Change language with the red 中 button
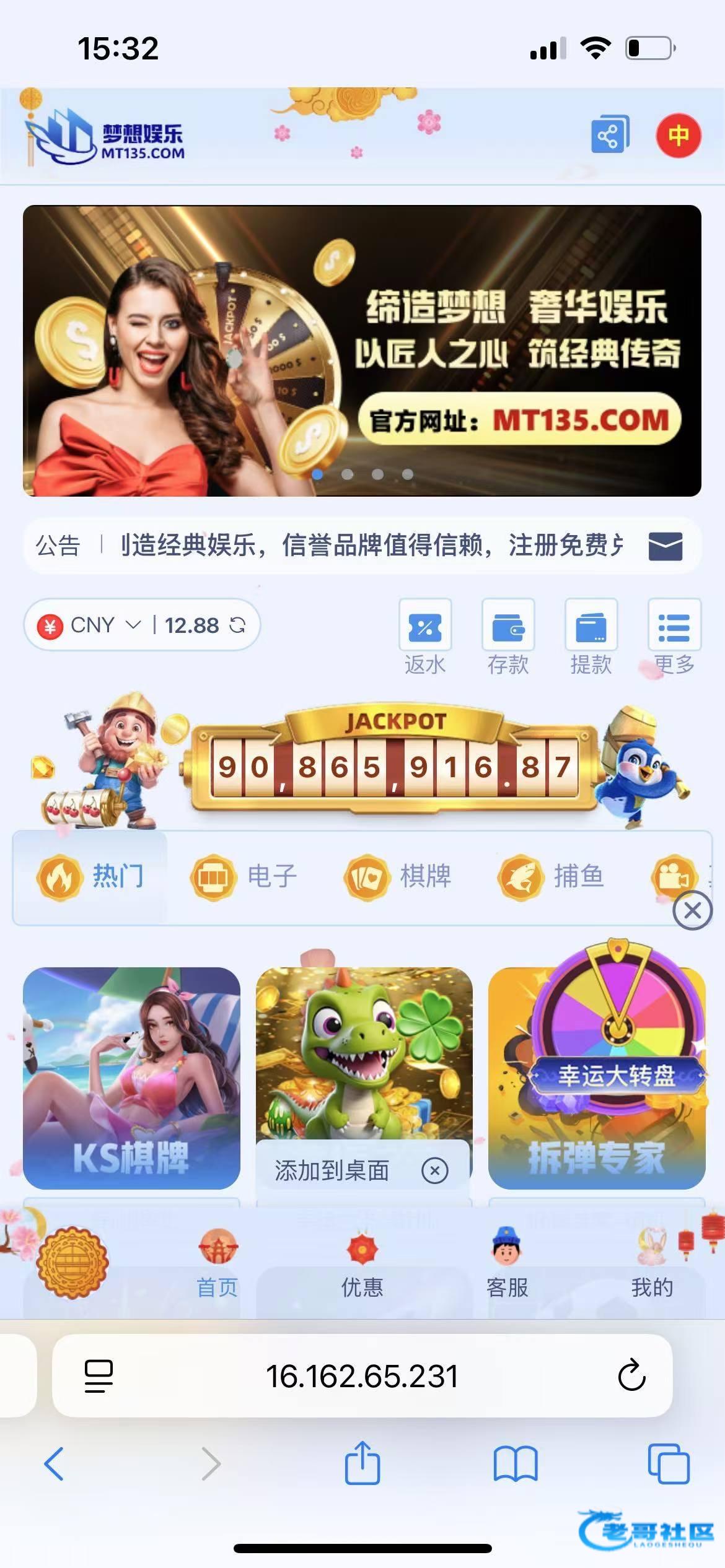The width and height of the screenshot is (725, 1568). coord(679,135)
